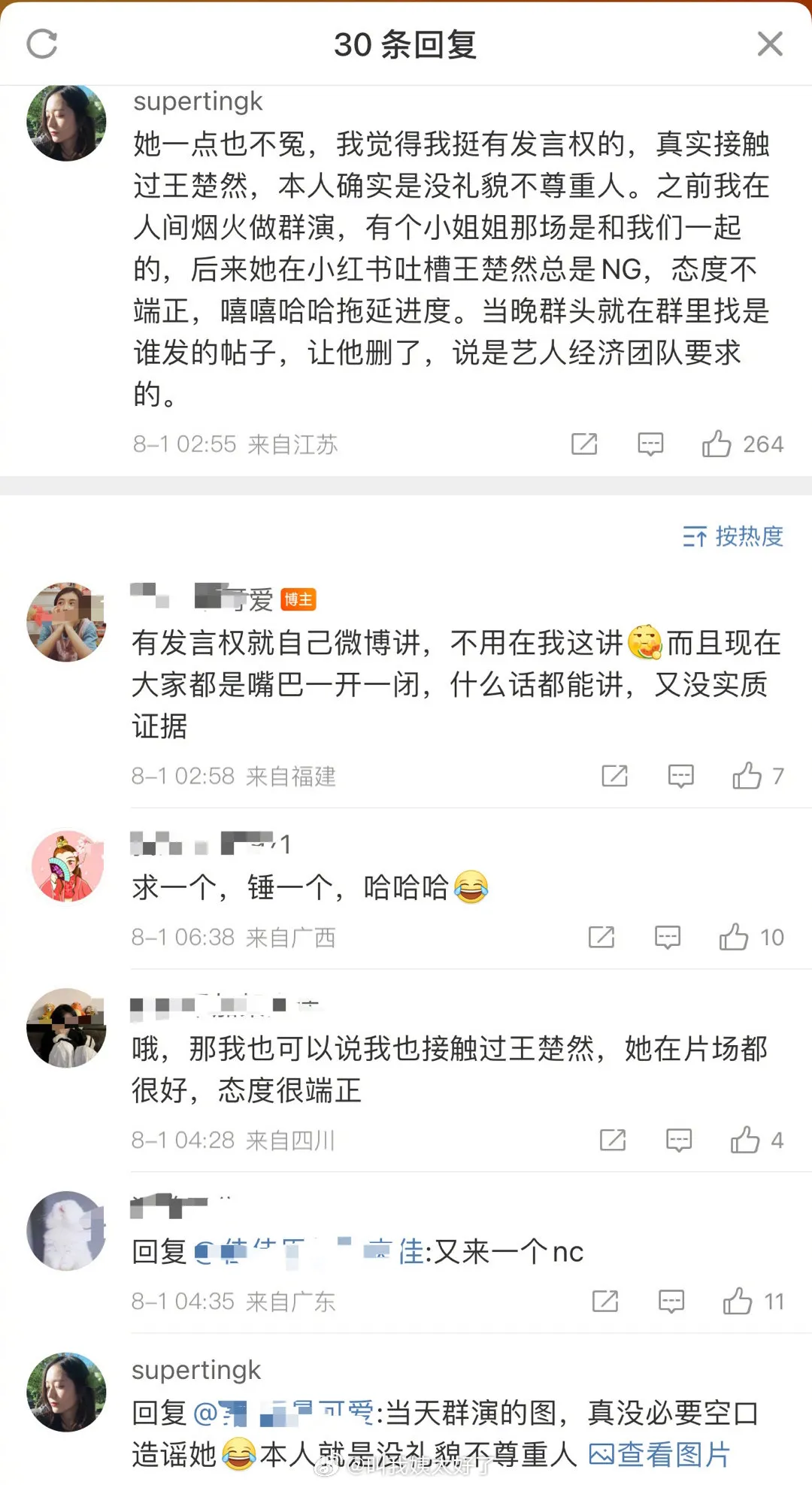Image resolution: width=812 pixels, height=1485 pixels.
Task: Reply to the comment from 广西
Action: pyautogui.click(x=668, y=937)
